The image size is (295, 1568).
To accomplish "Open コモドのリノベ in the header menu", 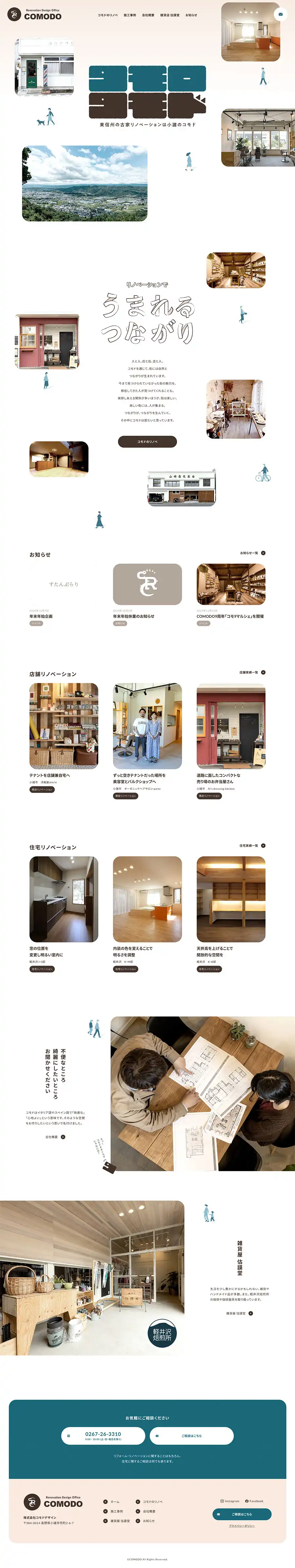I will 108,15.
